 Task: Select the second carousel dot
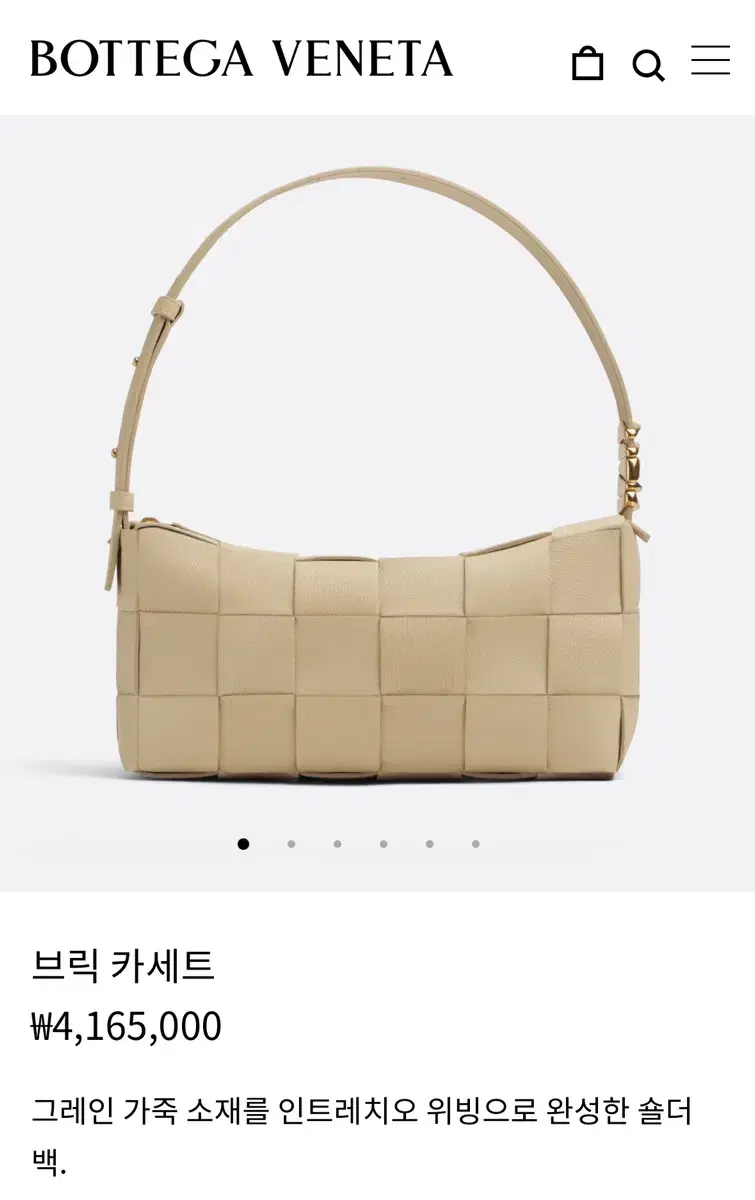(289, 844)
